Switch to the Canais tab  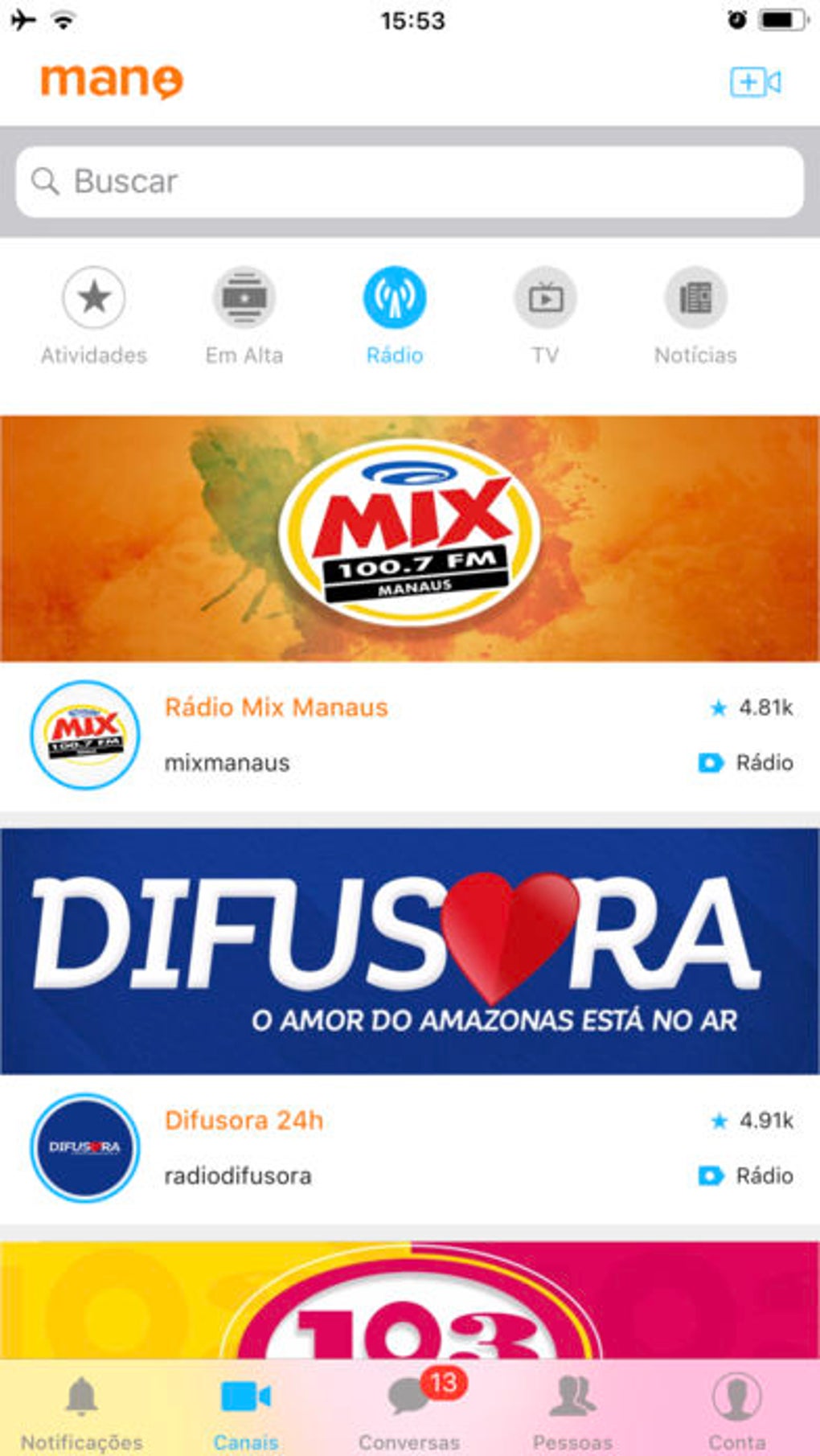click(246, 1411)
